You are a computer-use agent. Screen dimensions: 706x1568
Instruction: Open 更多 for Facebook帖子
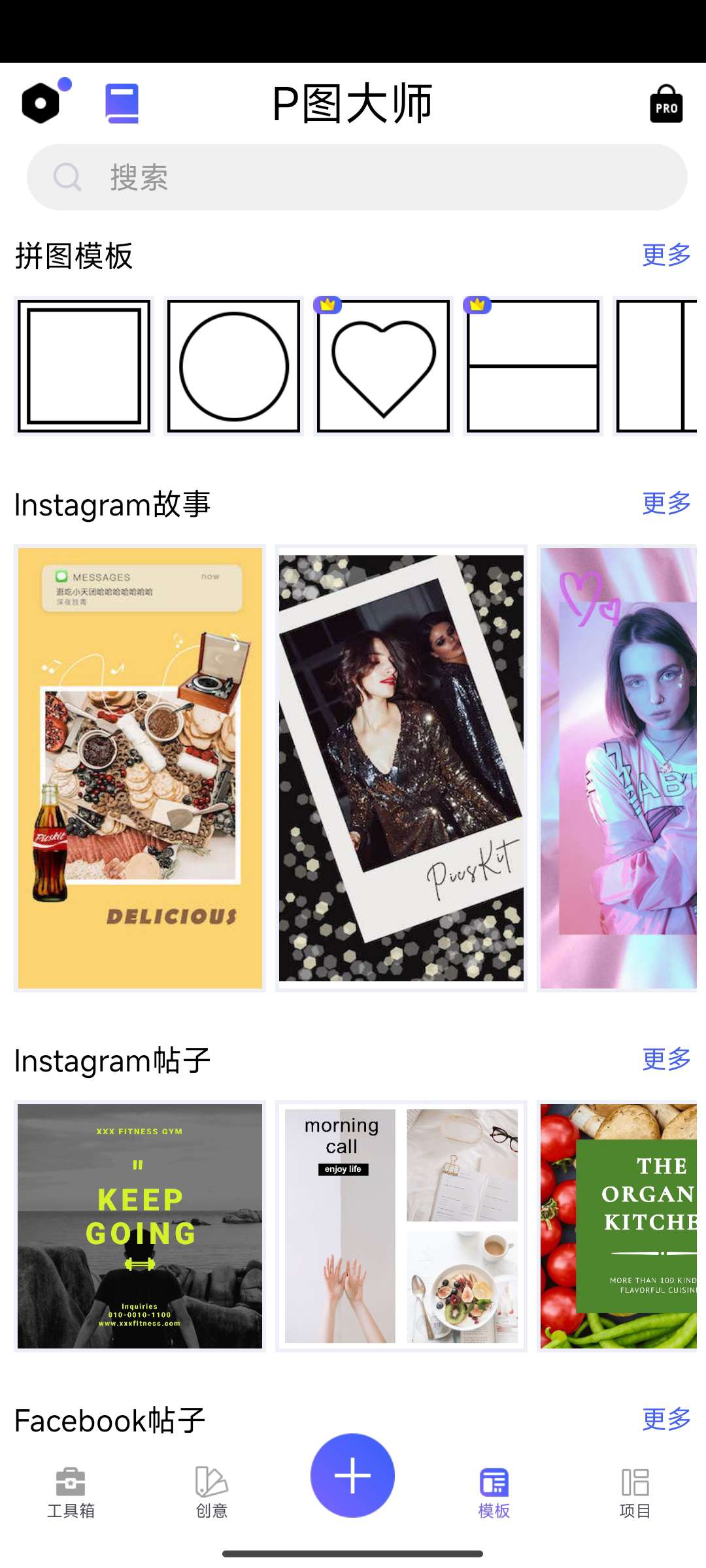tap(666, 1419)
